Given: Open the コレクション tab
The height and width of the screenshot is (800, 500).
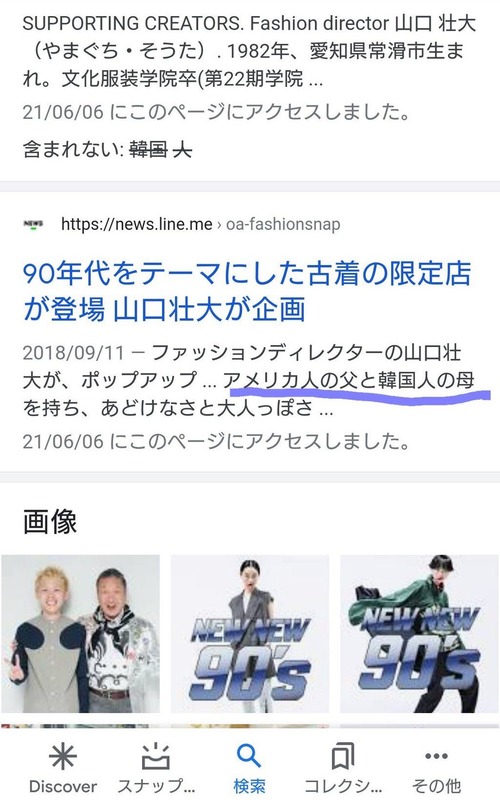Looking at the screenshot, I should coord(343,768).
